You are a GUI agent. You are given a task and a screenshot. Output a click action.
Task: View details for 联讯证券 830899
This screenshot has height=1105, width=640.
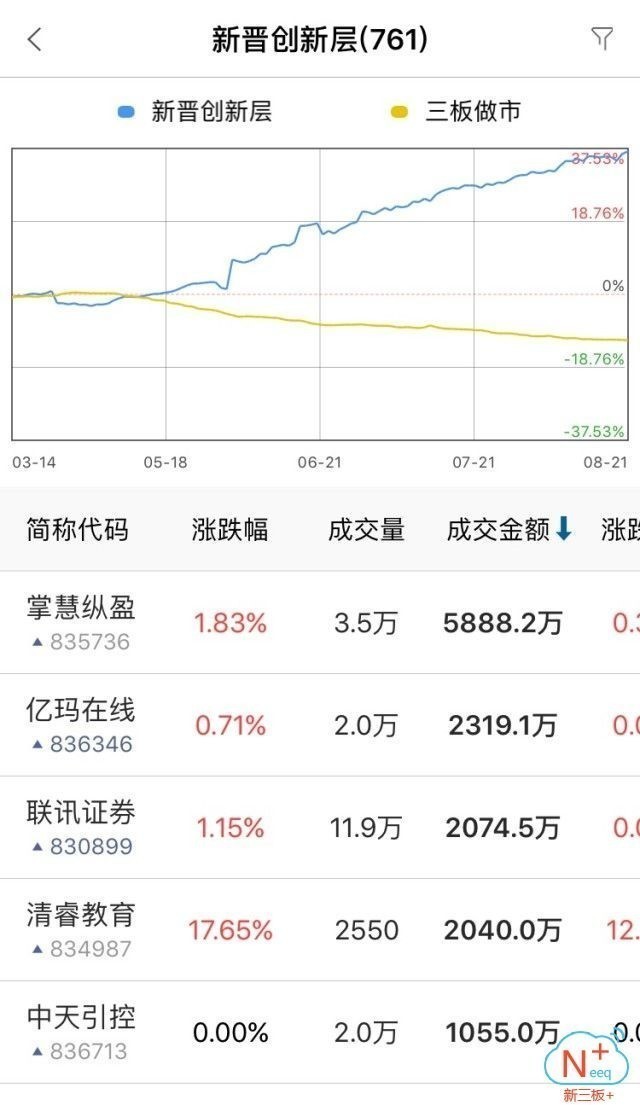tap(320, 827)
